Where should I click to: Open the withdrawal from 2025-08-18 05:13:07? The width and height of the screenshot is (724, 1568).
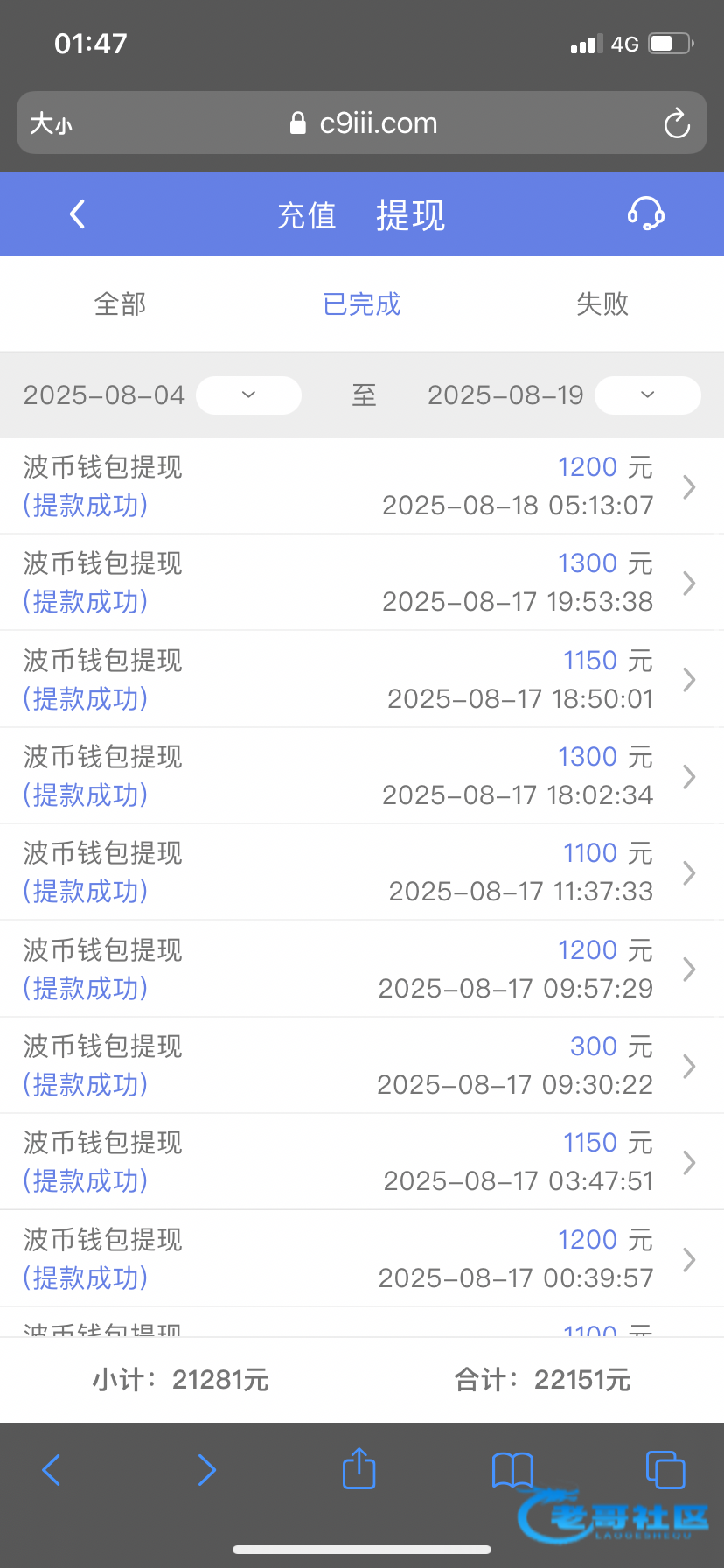click(362, 486)
